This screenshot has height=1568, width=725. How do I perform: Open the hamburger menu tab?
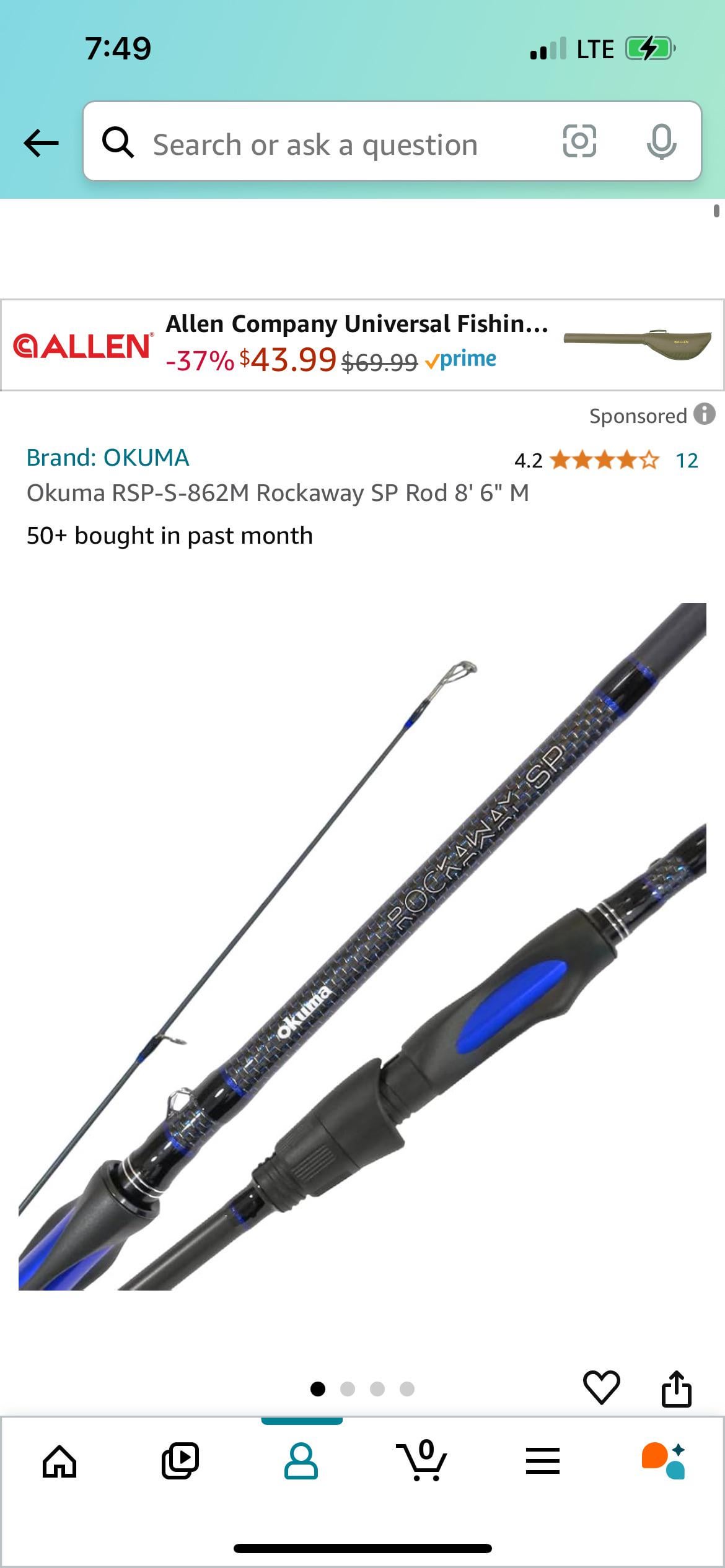pos(543,1461)
